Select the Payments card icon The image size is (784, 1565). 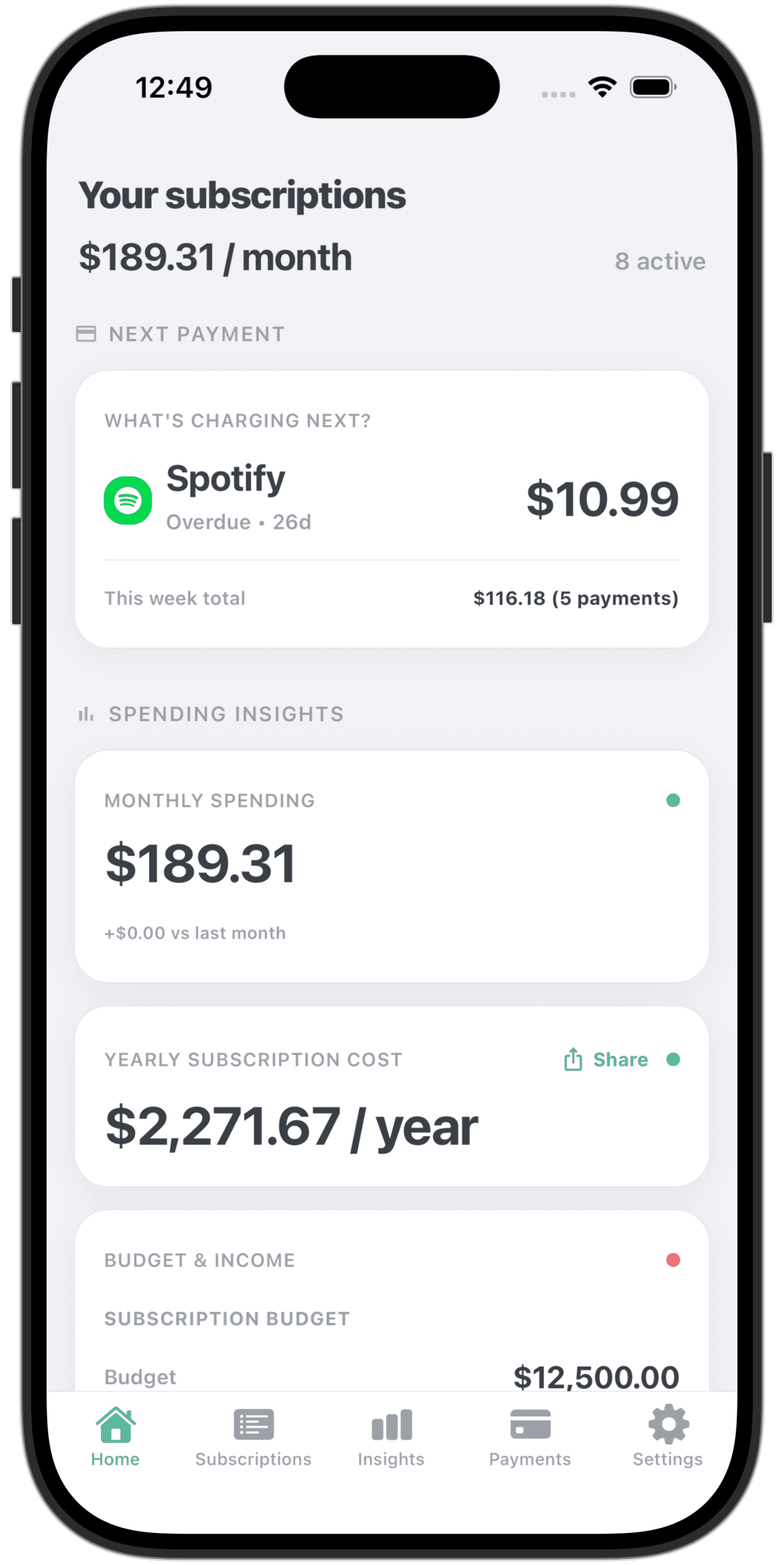pyautogui.click(x=530, y=1425)
